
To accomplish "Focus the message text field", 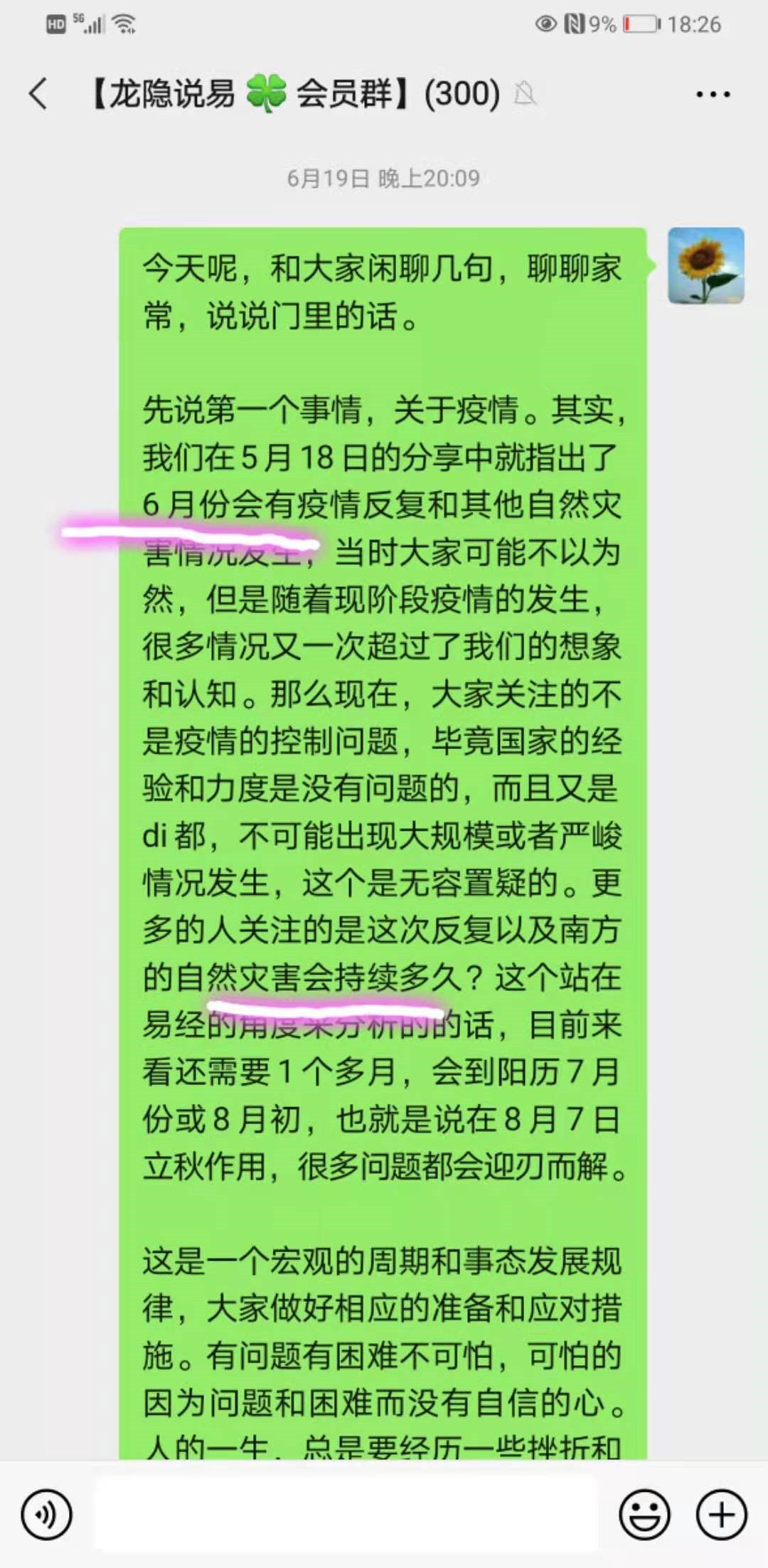I will 346,1515.
